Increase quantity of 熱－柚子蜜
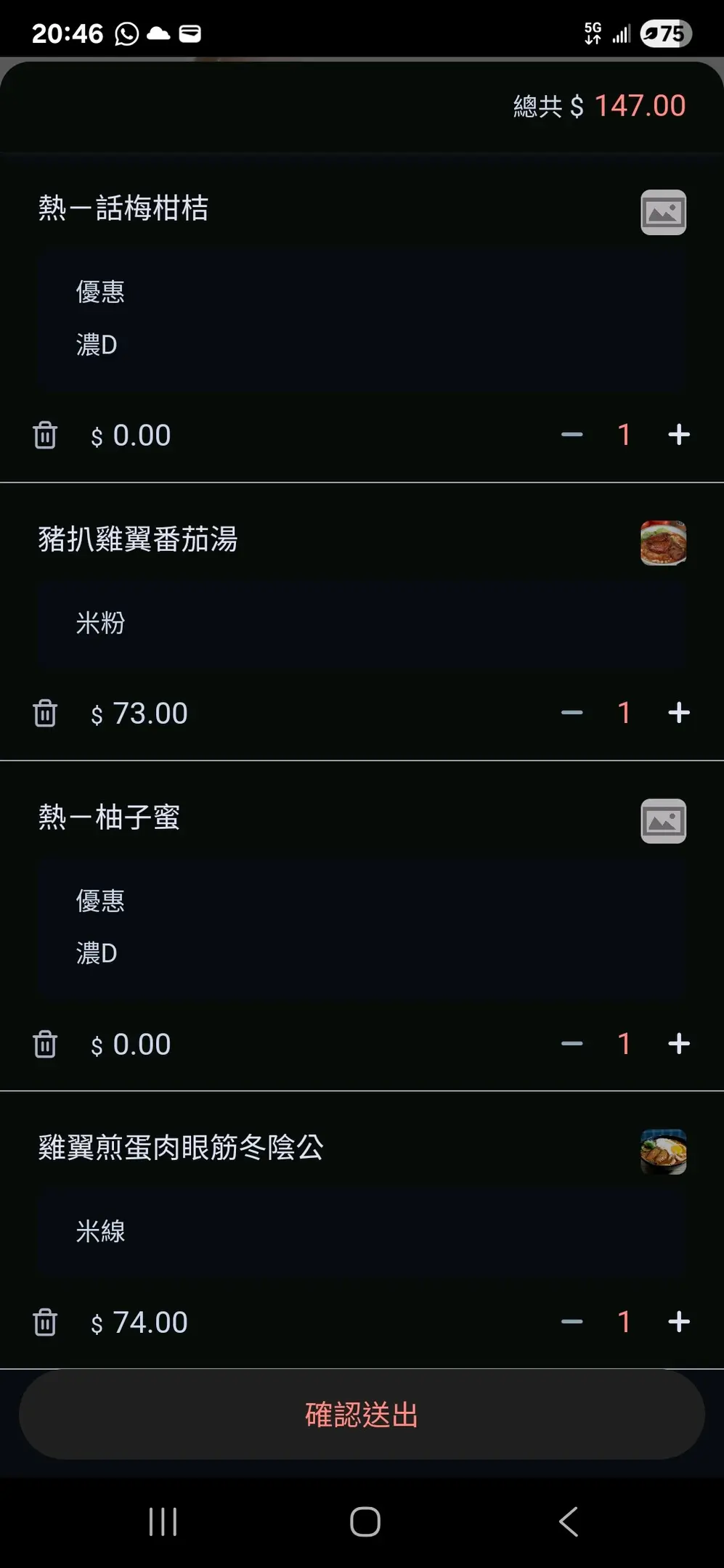Image resolution: width=724 pixels, height=1568 pixels. click(x=678, y=1044)
